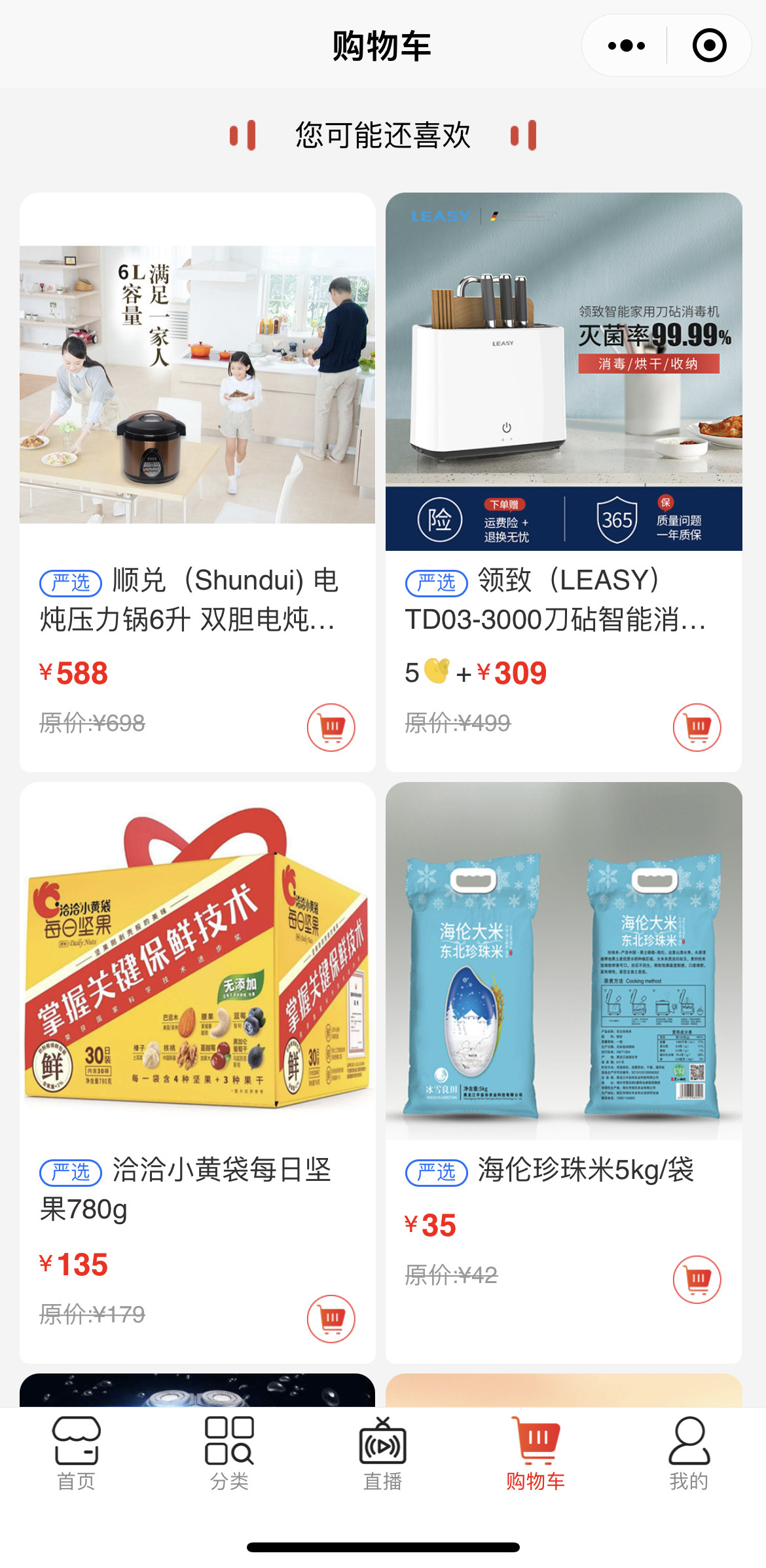
Task: Select the 购物车 cart tab
Action: pos(536,1453)
